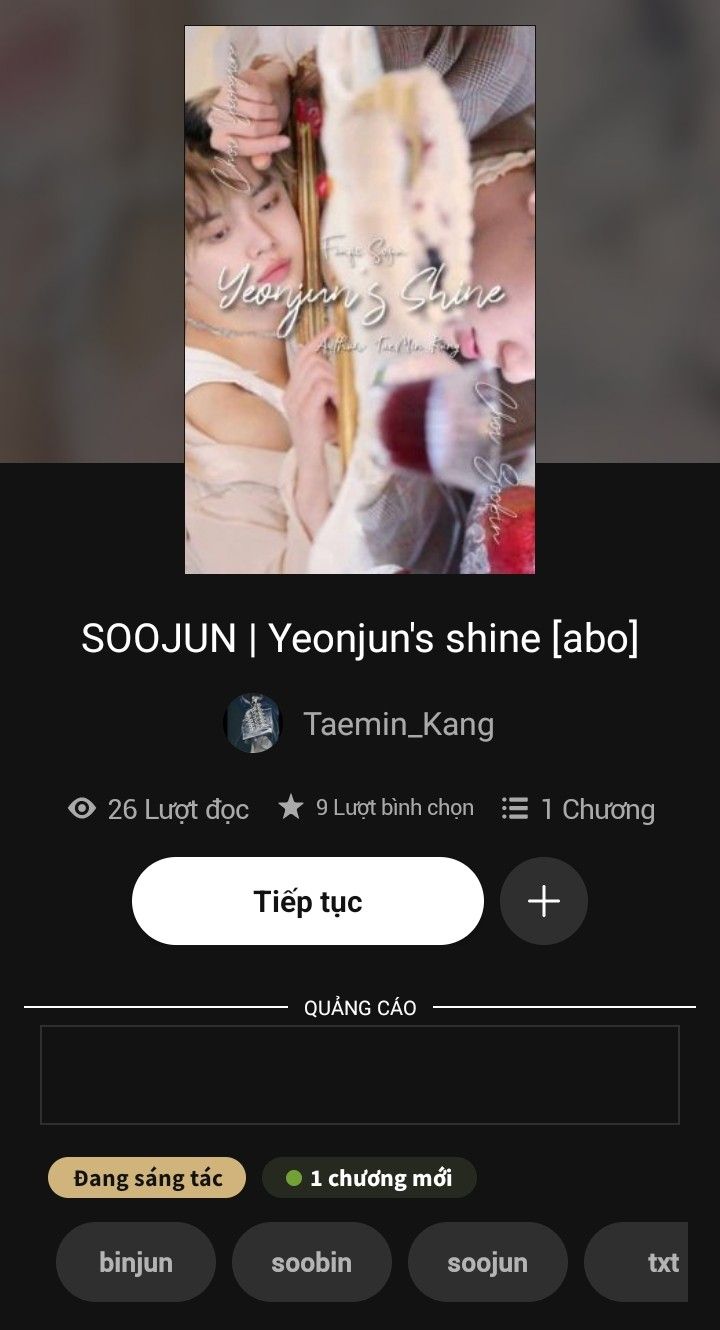The height and width of the screenshot is (1330, 720).
Task: Add story to library with plus button
Action: pyautogui.click(x=543, y=901)
